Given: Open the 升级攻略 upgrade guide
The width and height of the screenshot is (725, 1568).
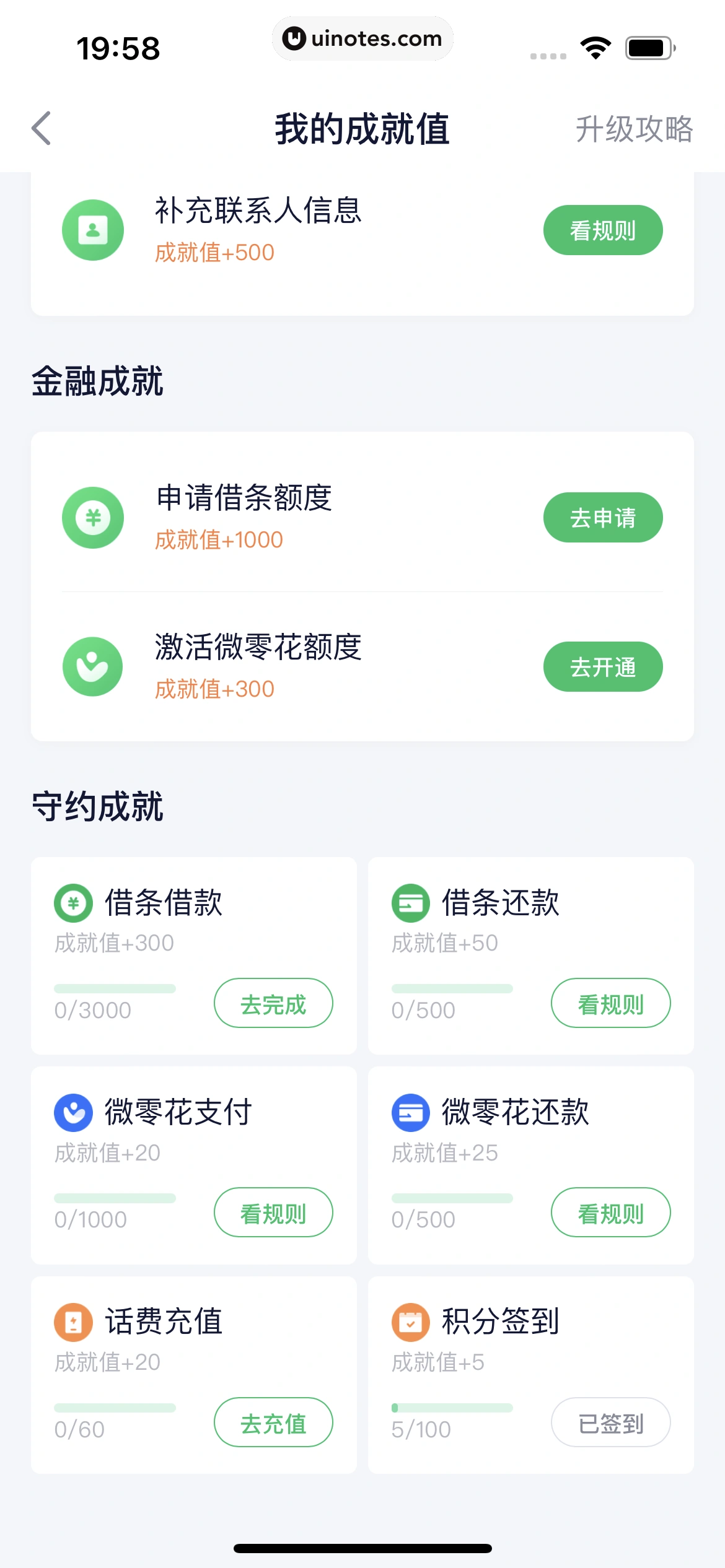Looking at the screenshot, I should [x=633, y=129].
